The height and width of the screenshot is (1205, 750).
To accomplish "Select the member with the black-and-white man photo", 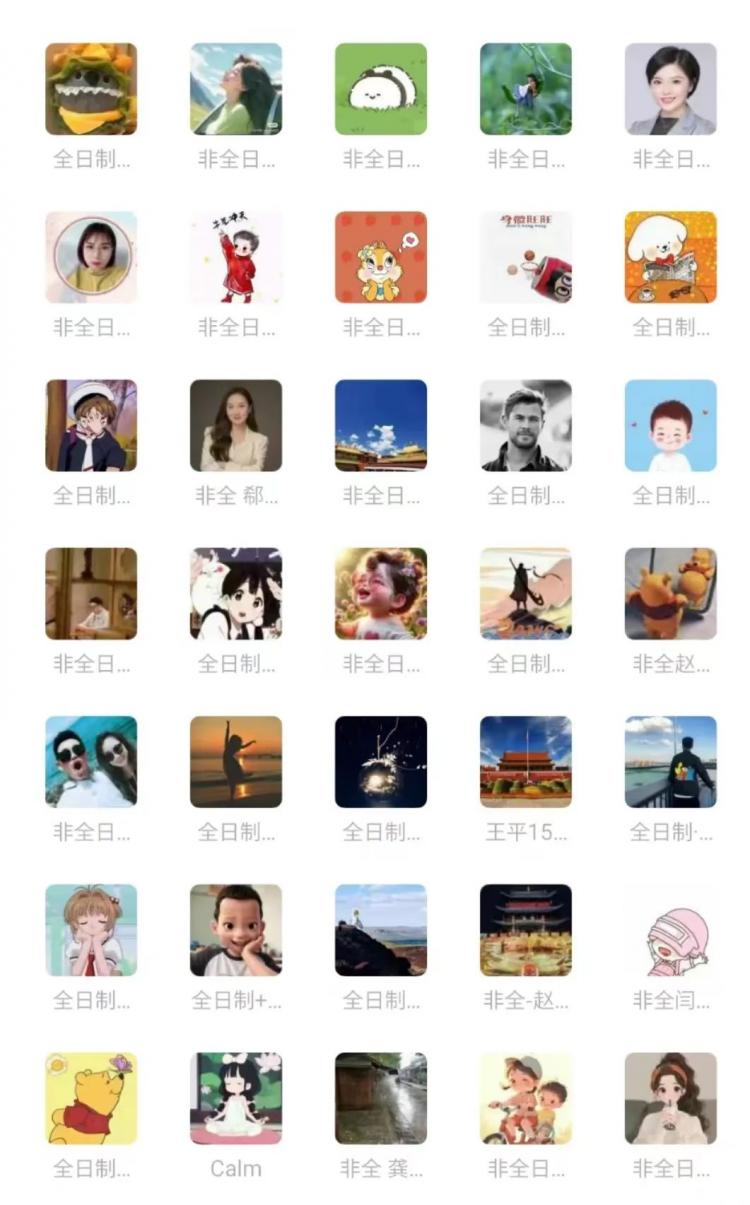I will [x=526, y=425].
